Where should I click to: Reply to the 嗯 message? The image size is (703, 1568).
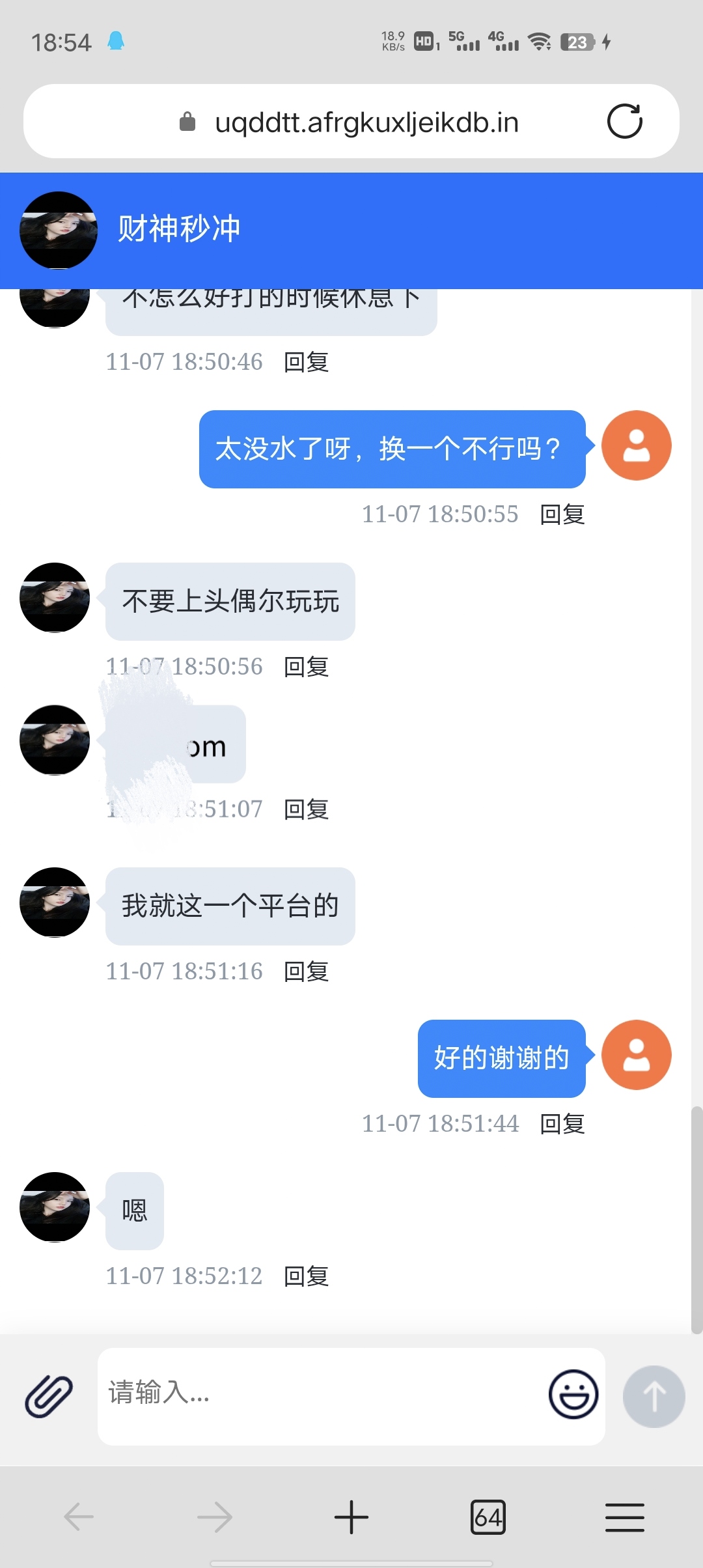pos(306,1276)
